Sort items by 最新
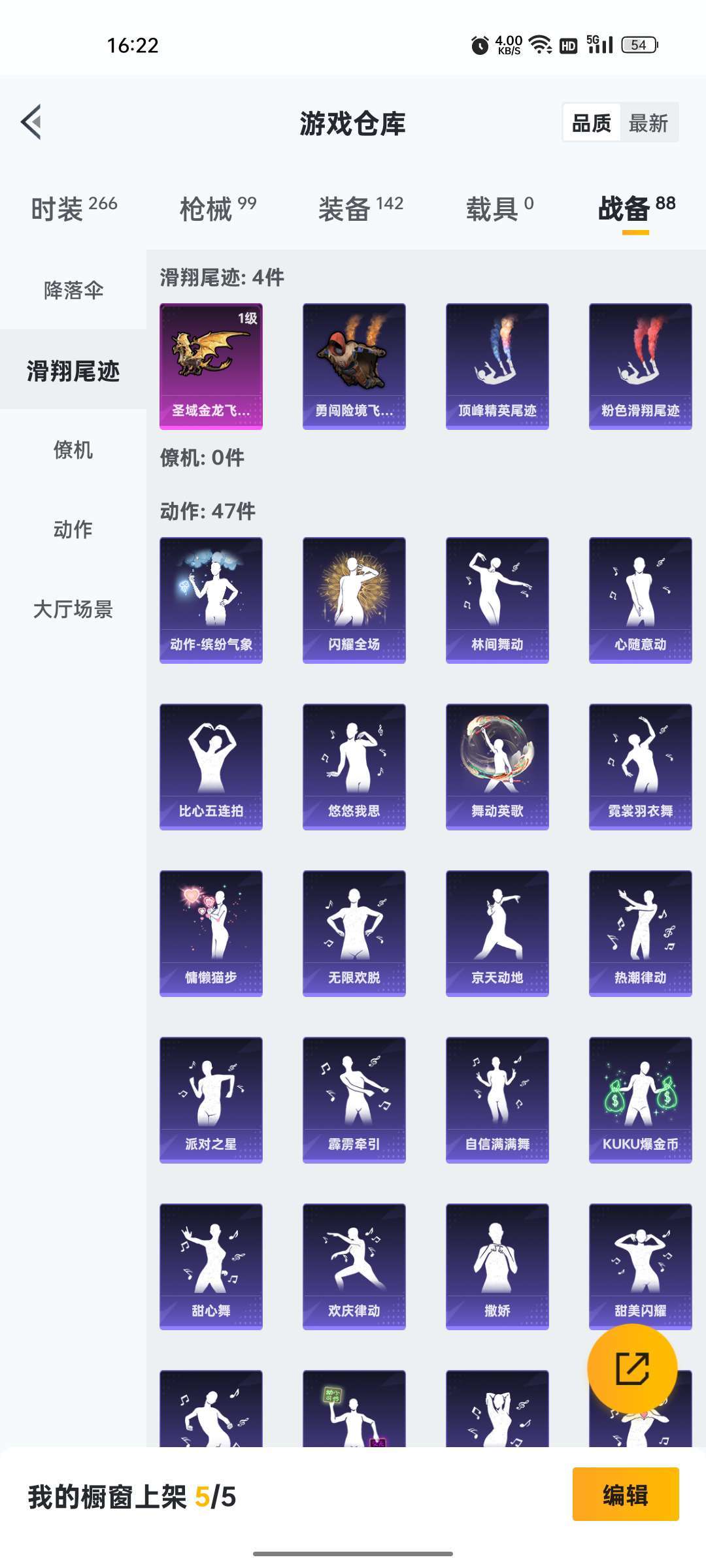The image size is (706, 1568). tap(648, 123)
